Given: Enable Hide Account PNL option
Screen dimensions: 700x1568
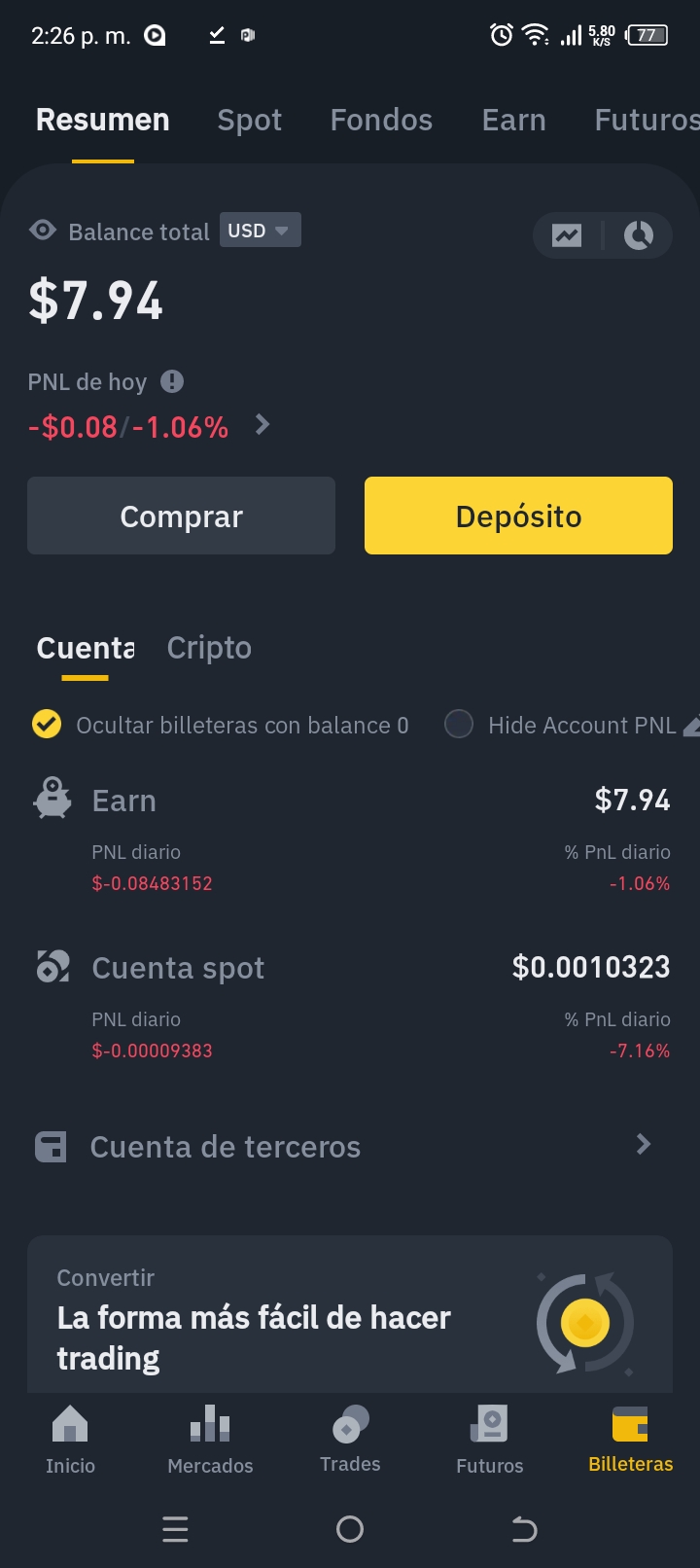Looking at the screenshot, I should [459, 725].
